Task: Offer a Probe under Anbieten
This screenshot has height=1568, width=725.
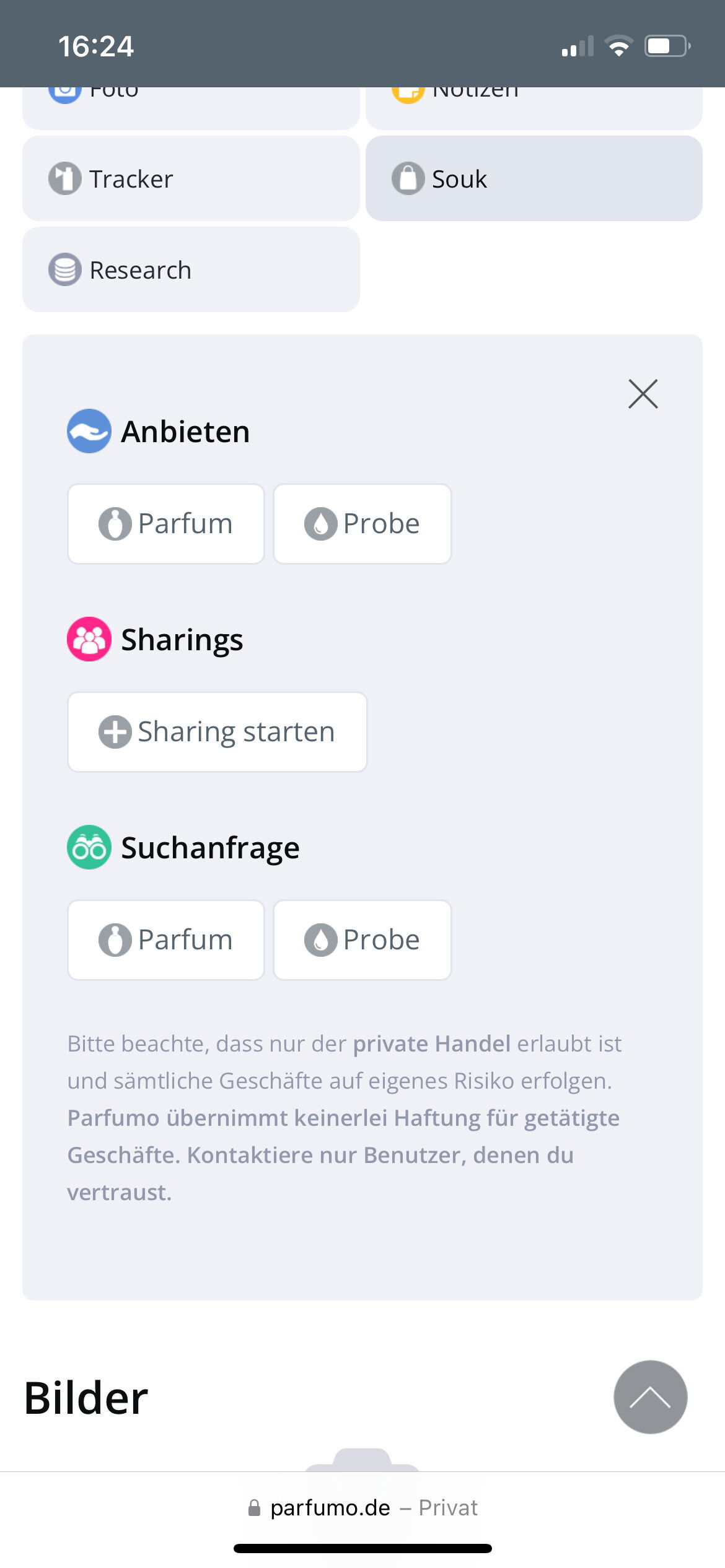Action: tap(362, 524)
